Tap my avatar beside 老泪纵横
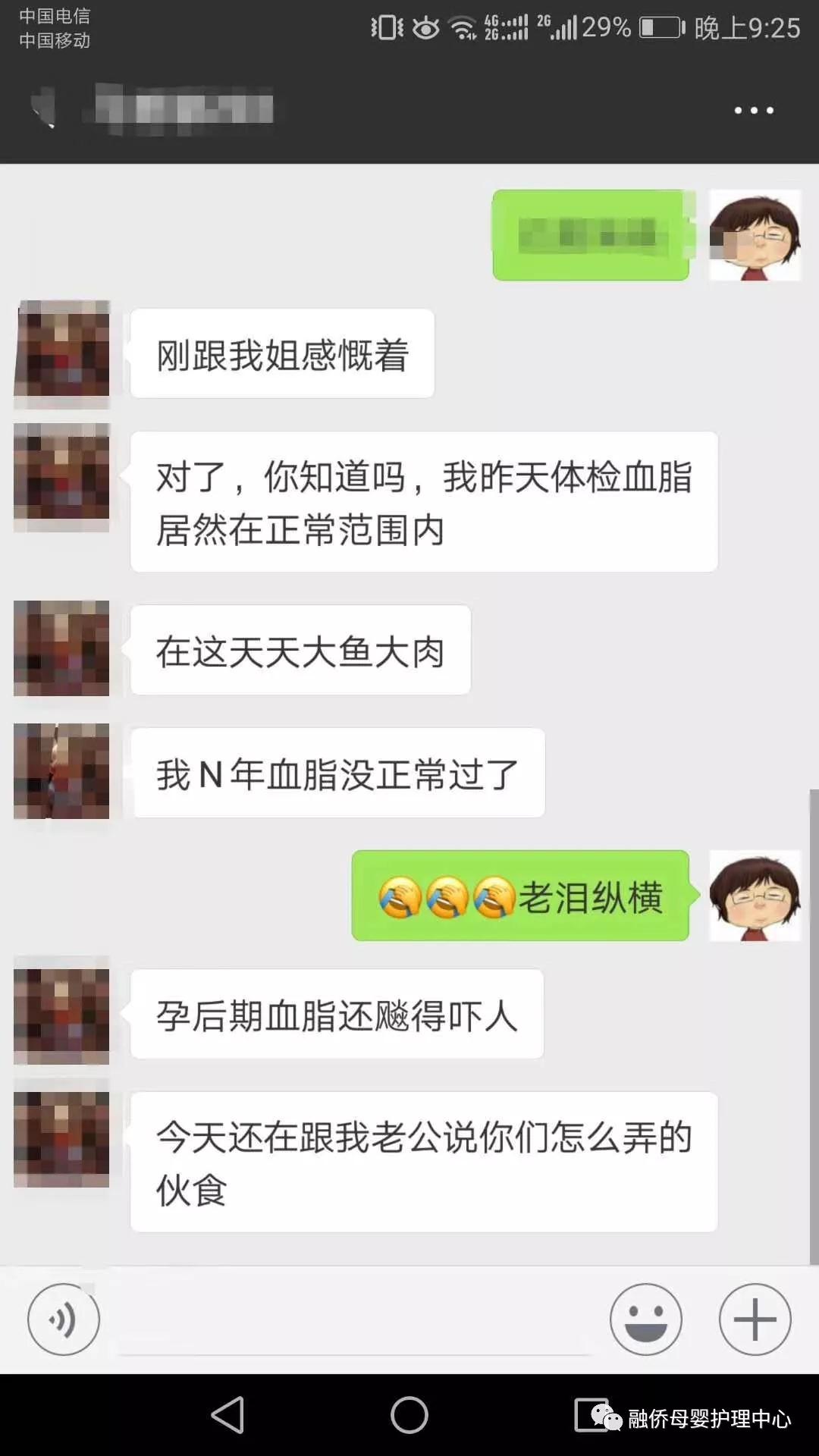This screenshot has width=819, height=1456. (755, 896)
